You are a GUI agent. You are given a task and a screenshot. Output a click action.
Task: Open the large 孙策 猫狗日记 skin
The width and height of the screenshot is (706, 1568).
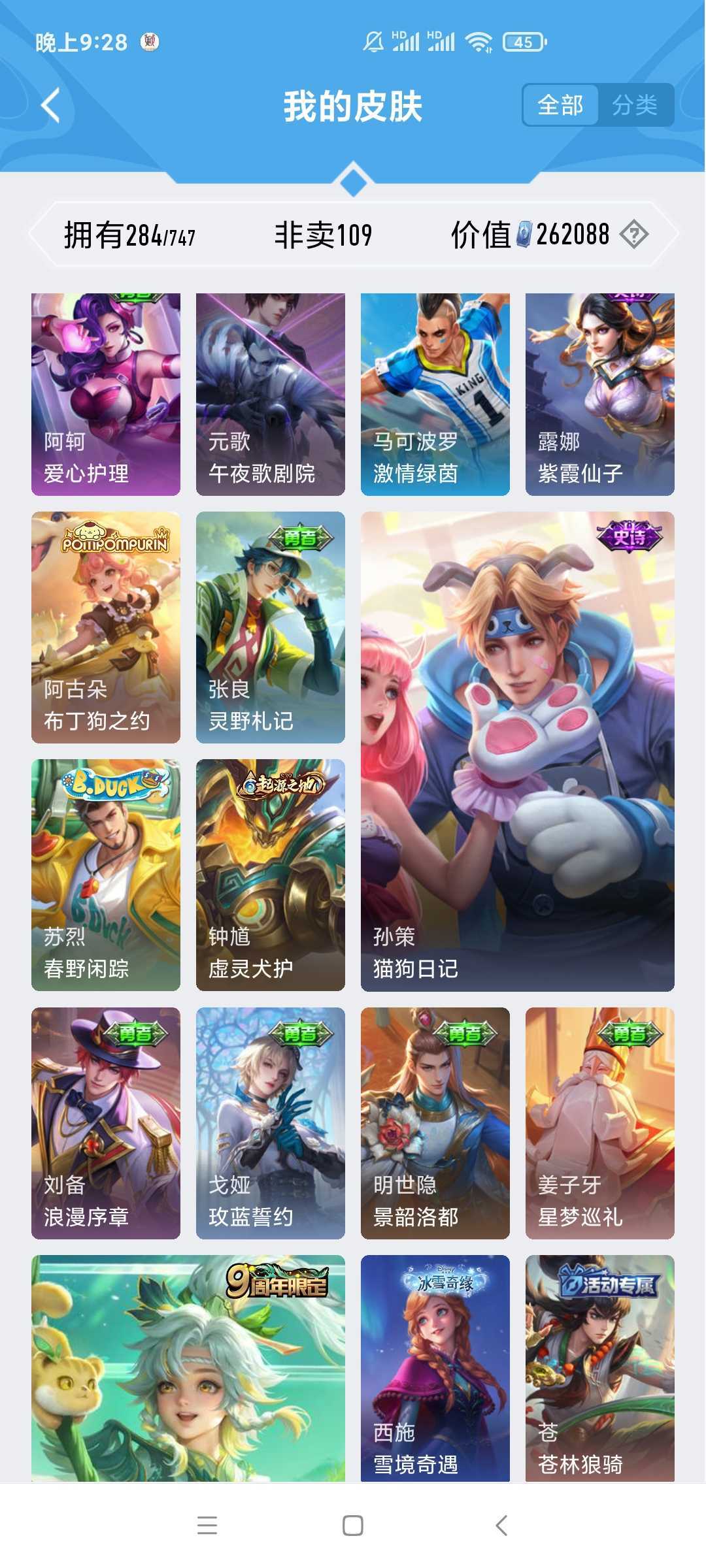pos(518,751)
